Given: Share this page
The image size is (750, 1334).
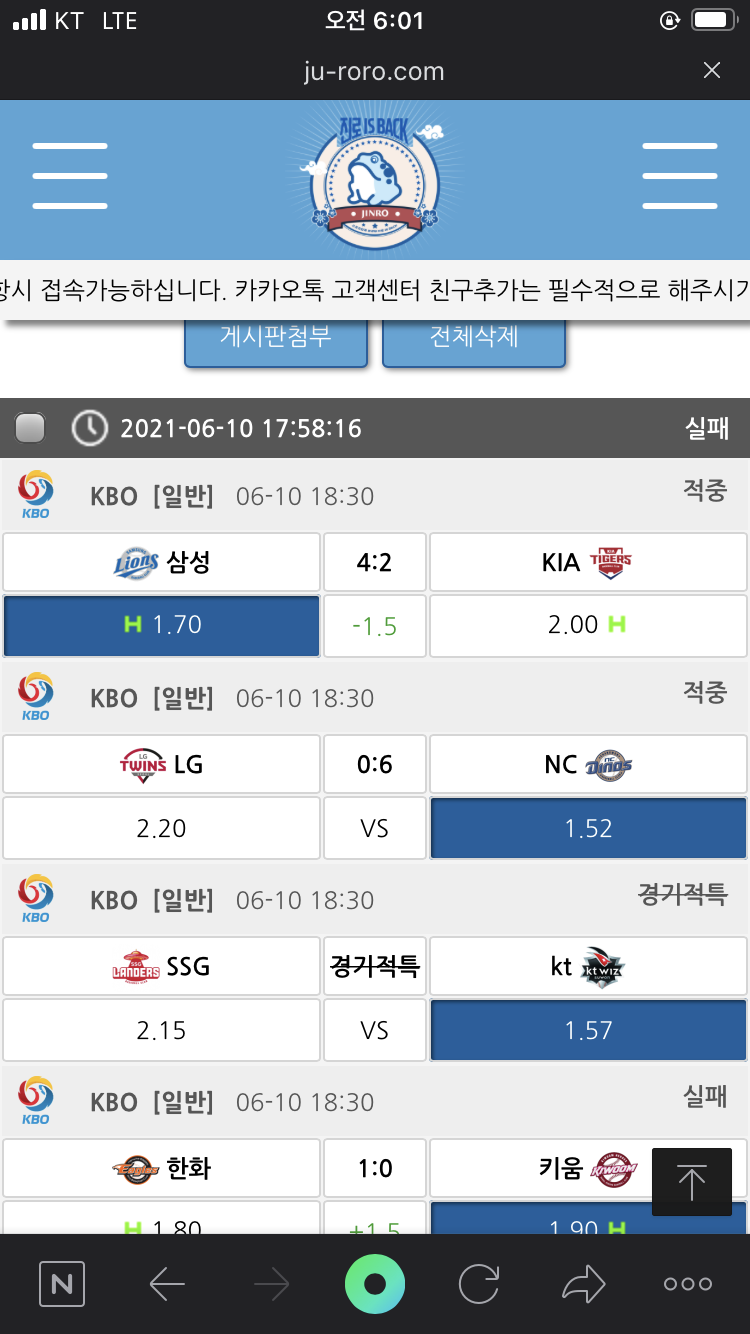Looking at the screenshot, I should tap(583, 1284).
